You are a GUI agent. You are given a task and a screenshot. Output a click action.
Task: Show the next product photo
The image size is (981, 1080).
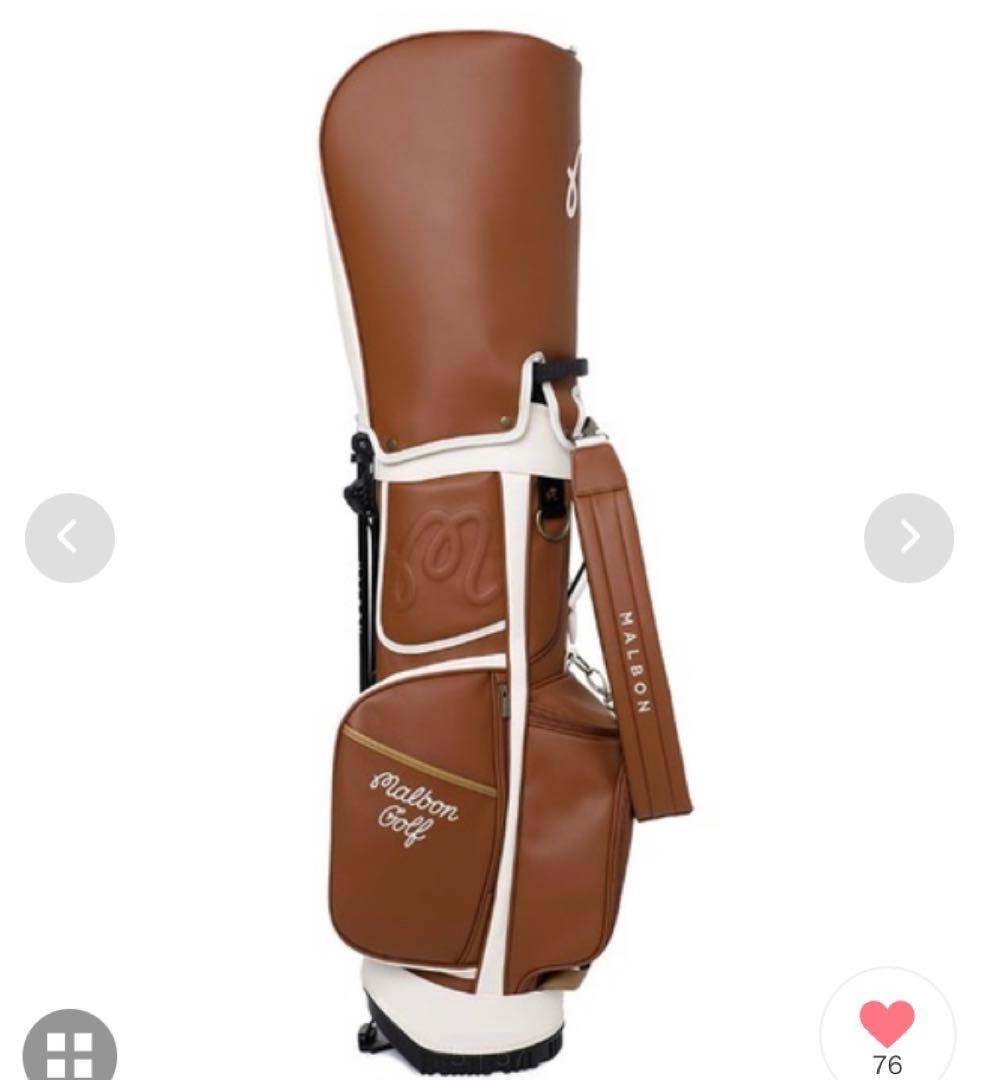coord(908,537)
